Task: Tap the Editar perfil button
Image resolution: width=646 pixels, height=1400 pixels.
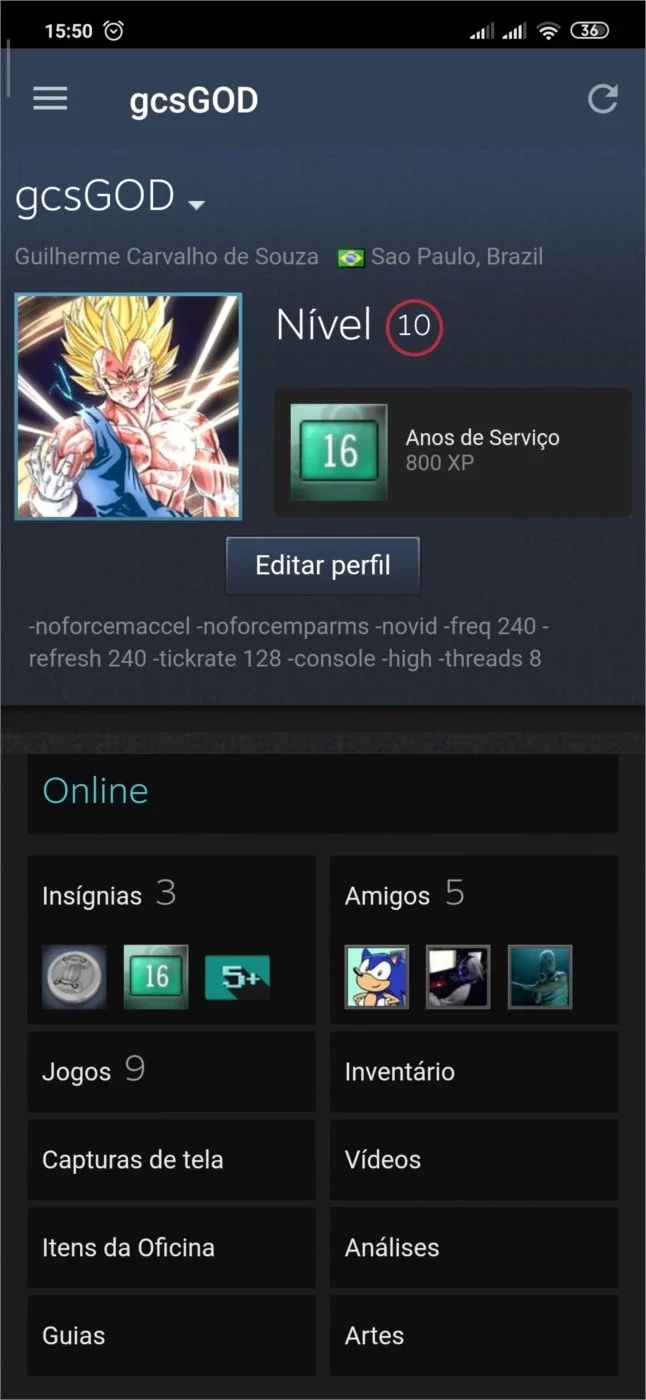Action: [323, 566]
